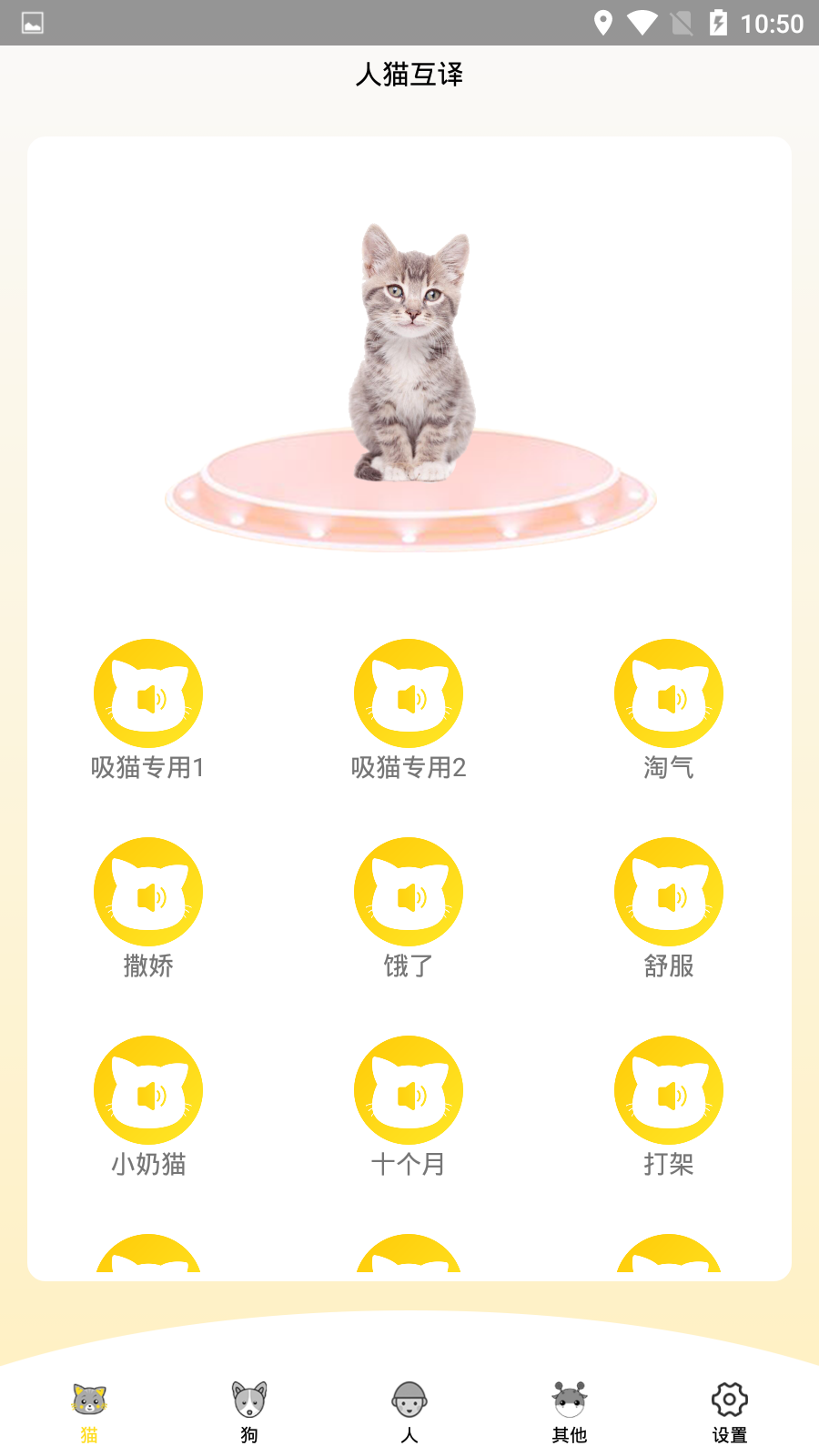Play the 饿了 (hungry) cat sound
Image resolution: width=819 pixels, height=1456 pixels.
tap(409, 892)
